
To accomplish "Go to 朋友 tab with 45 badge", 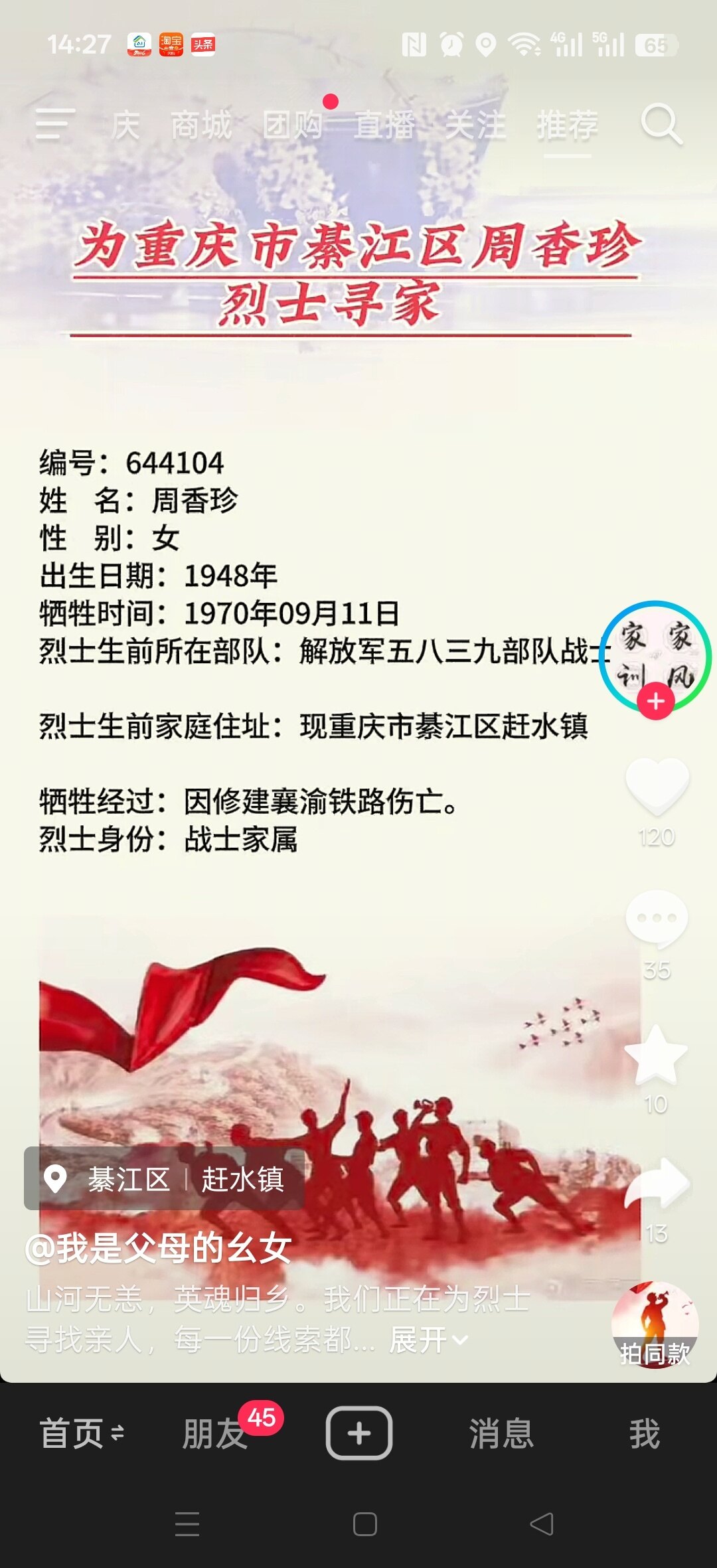I will 216,1433.
